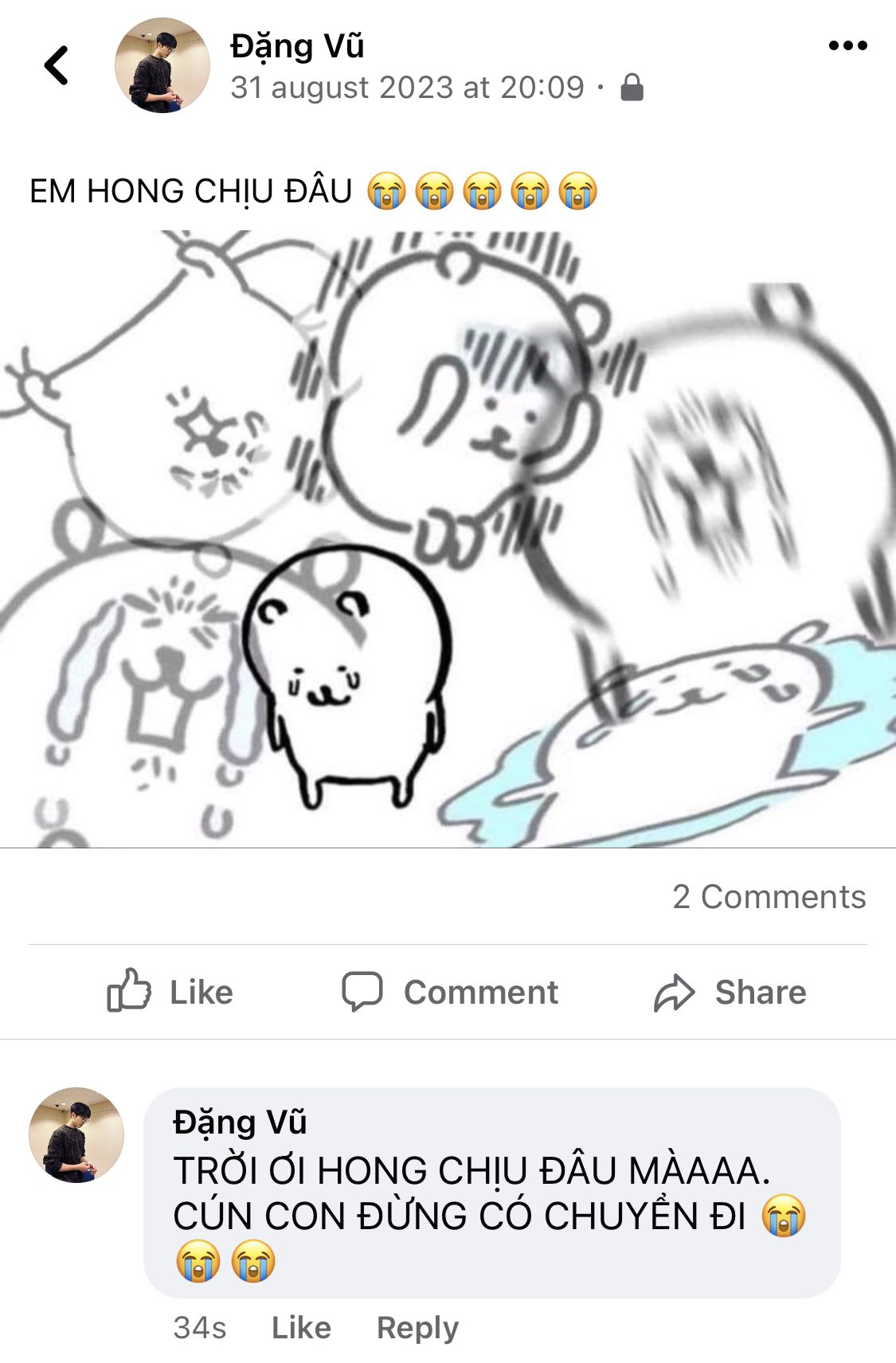Viewport: 896px width, 1363px height.
Task: Open Đặng Vũ's profile picture at the top
Action: 162,65
